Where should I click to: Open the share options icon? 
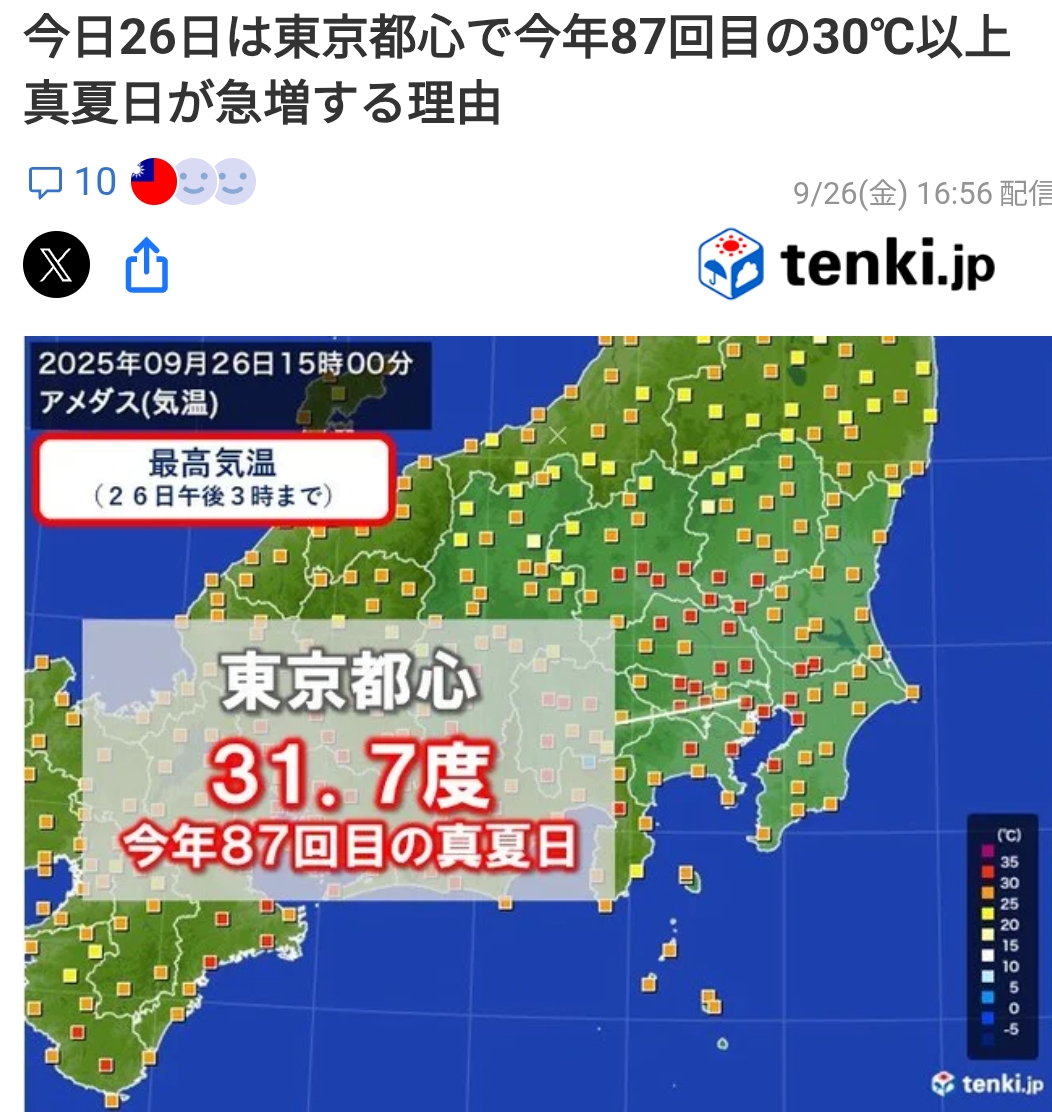[x=146, y=265]
